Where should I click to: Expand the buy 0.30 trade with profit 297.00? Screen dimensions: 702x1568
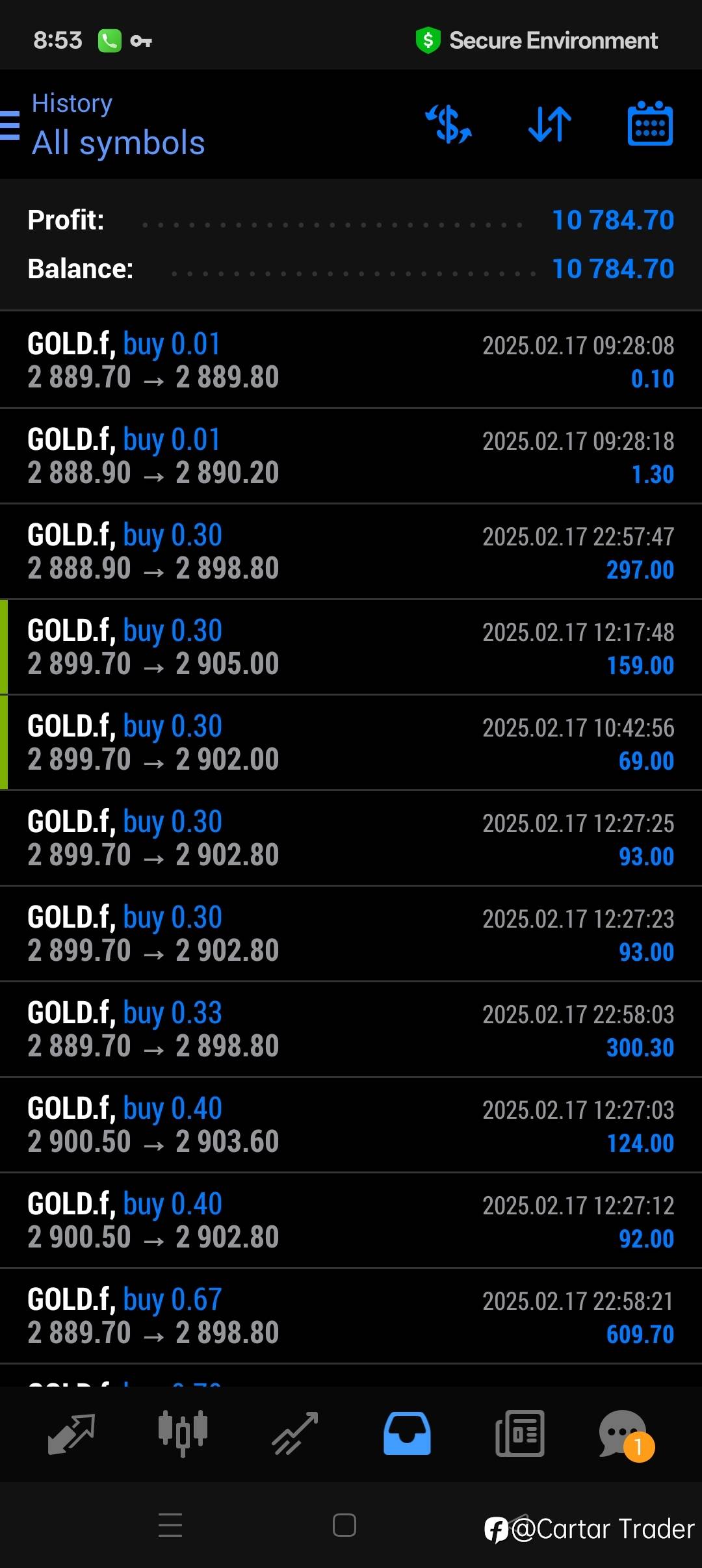coord(351,551)
